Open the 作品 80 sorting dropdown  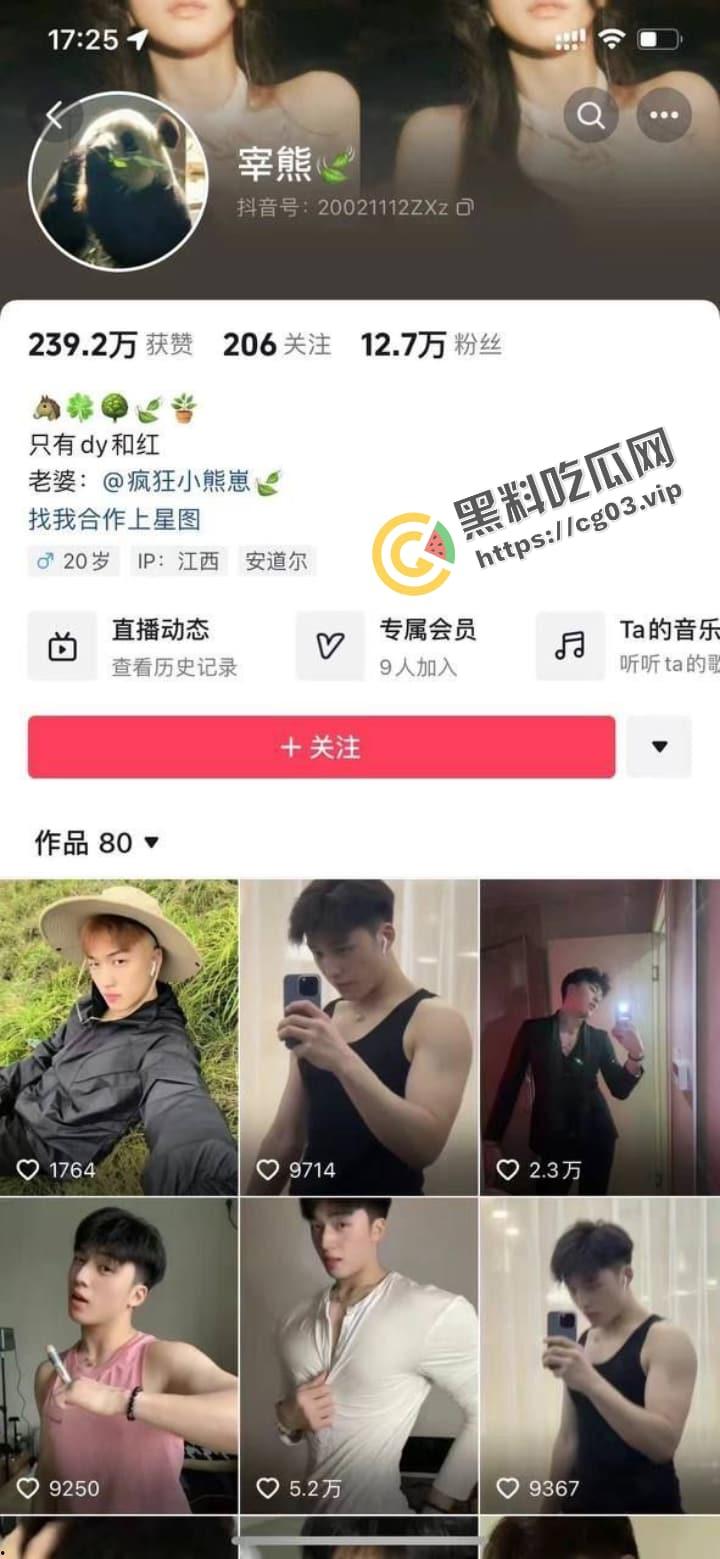pyautogui.click(x=150, y=843)
